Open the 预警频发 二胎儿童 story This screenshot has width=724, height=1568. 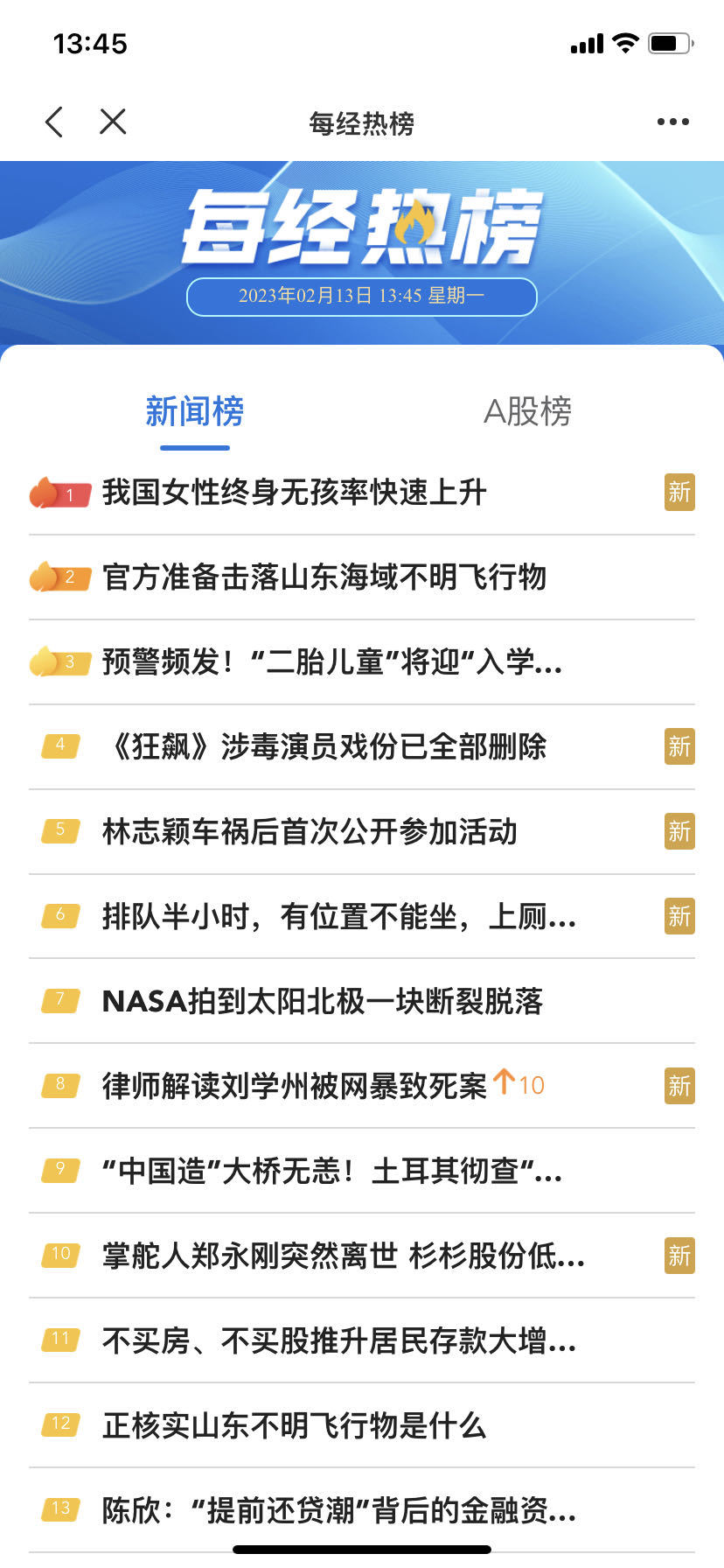click(331, 662)
